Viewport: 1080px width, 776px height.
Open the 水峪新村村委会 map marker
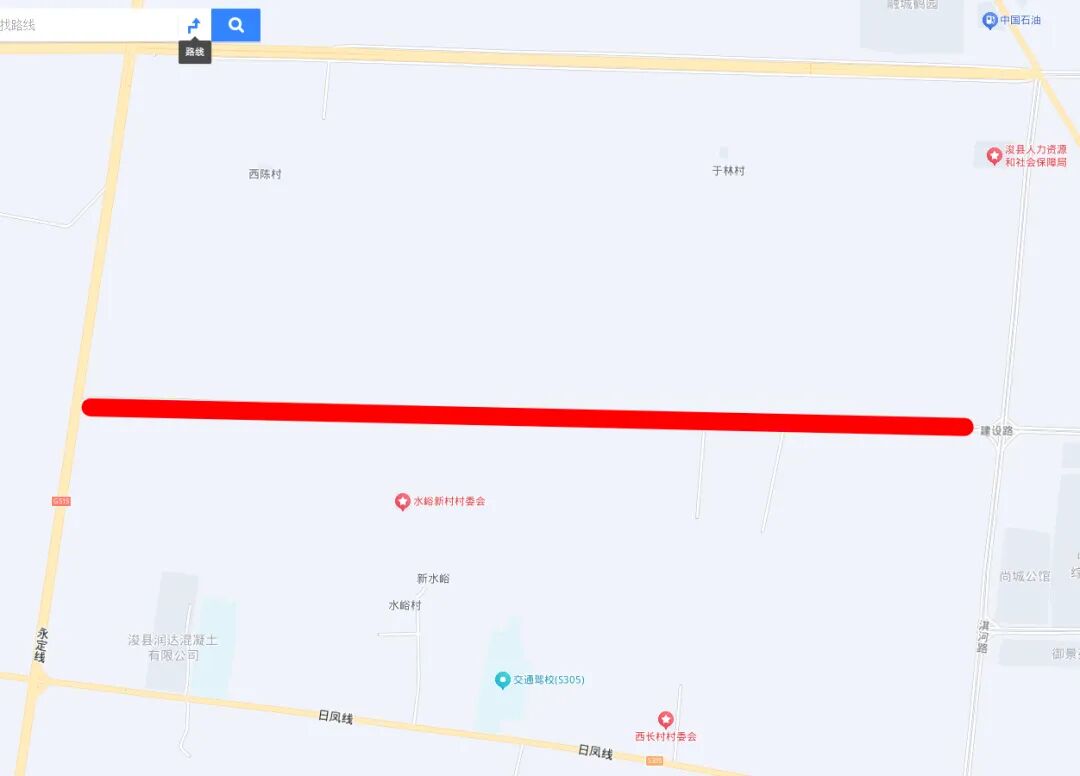402,501
